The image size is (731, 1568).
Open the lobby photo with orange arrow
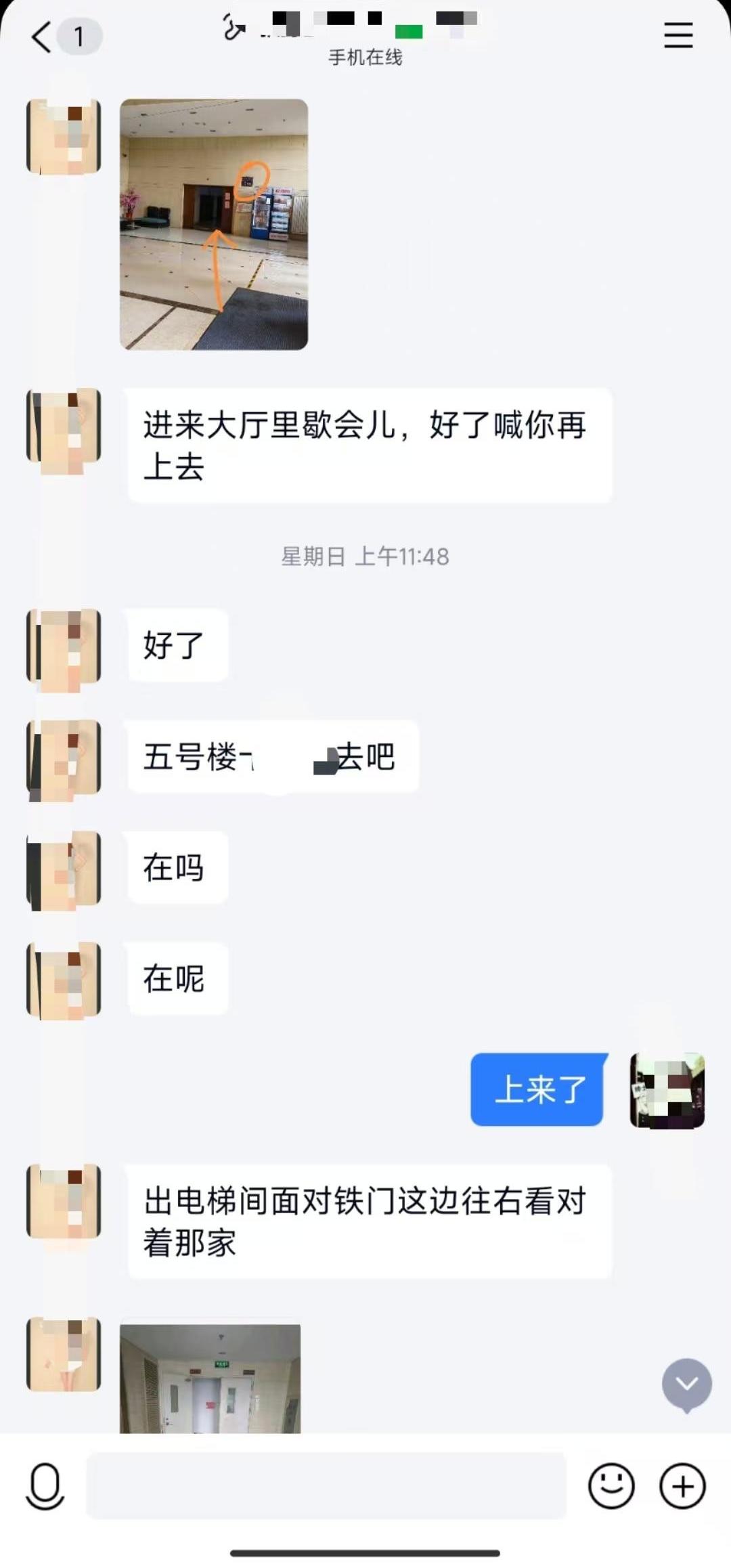click(213, 224)
